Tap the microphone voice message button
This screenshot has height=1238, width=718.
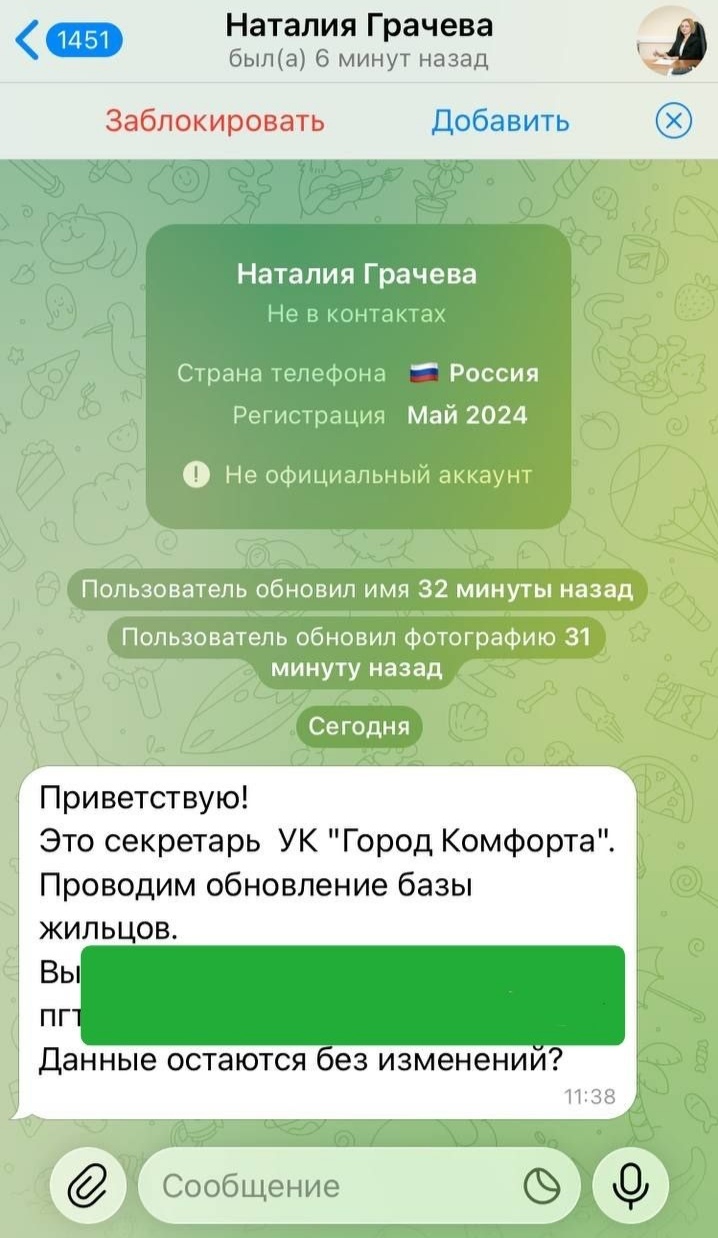(629, 1186)
